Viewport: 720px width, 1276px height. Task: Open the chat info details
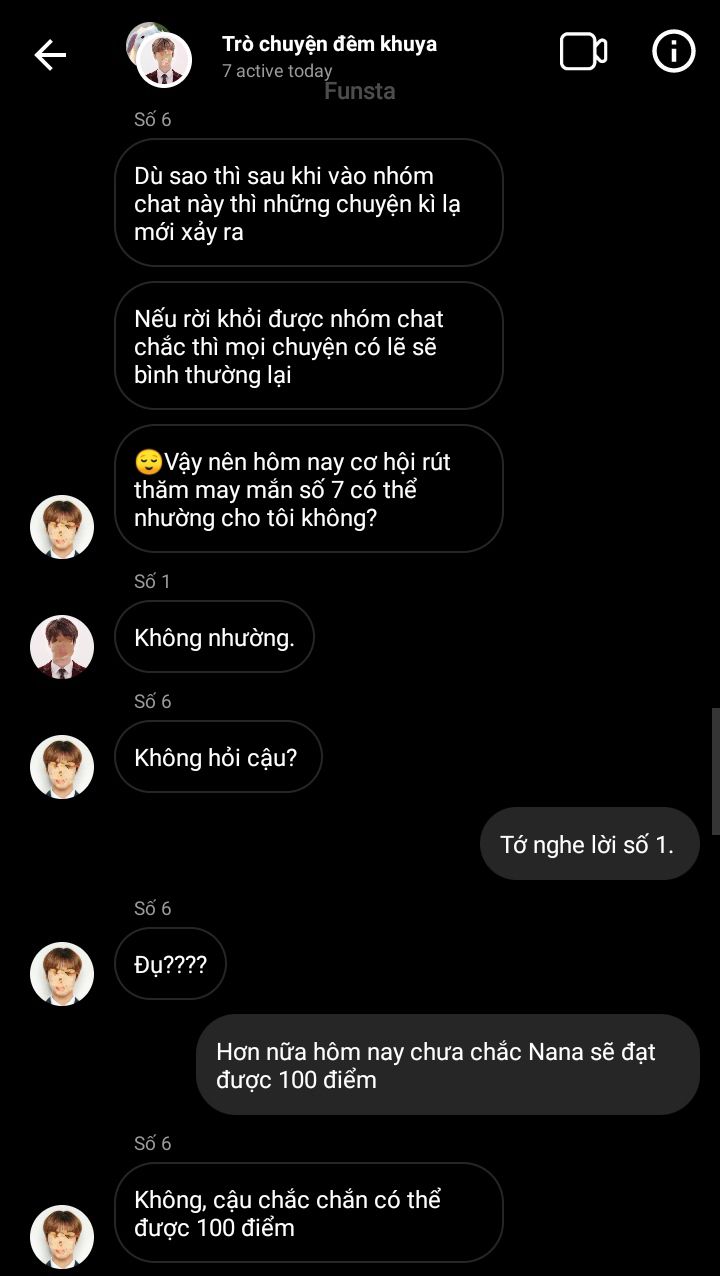673,51
